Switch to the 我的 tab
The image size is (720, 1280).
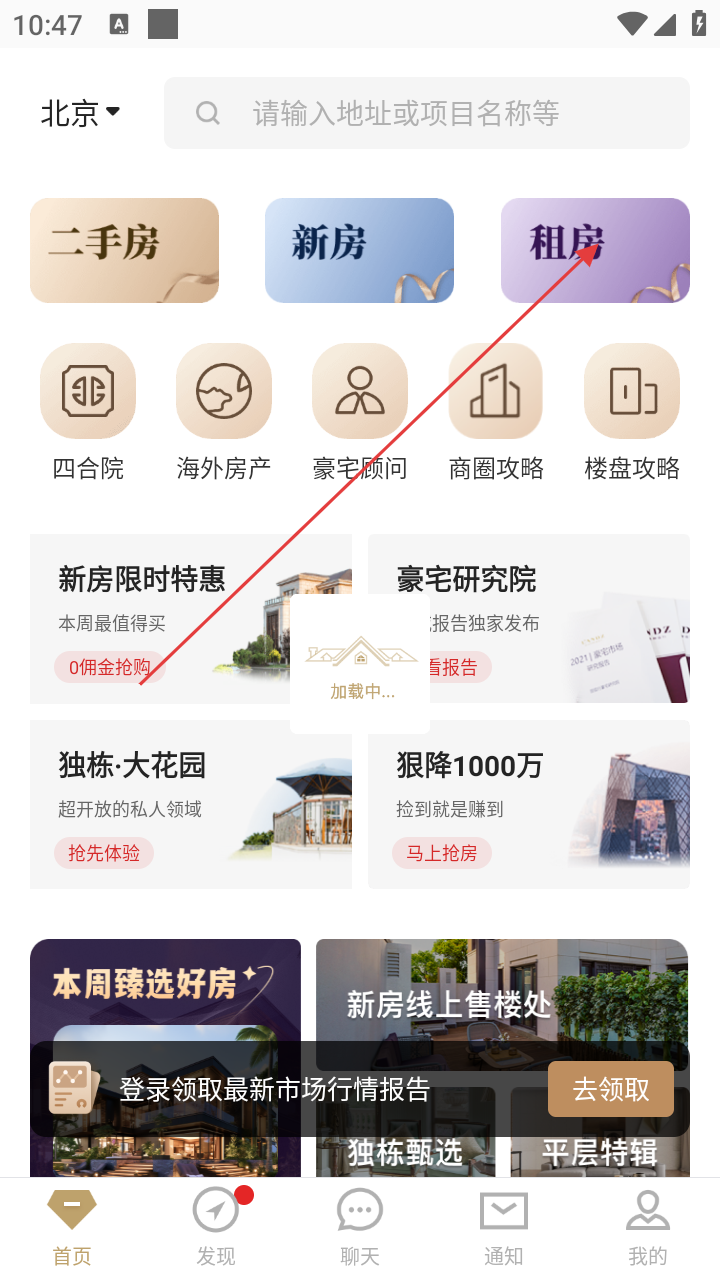647,1227
